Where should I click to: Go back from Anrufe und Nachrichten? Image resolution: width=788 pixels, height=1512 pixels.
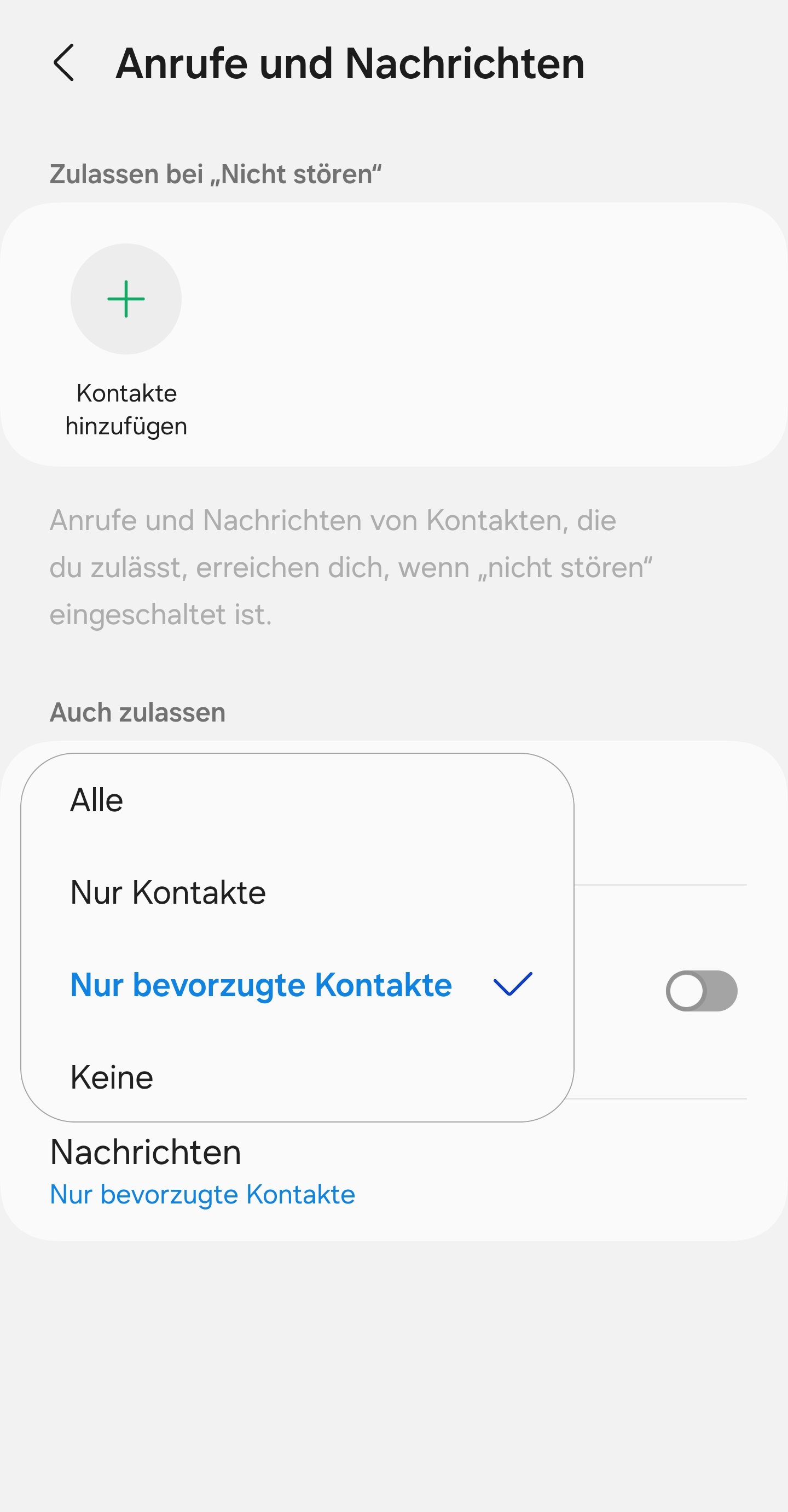pos(63,63)
